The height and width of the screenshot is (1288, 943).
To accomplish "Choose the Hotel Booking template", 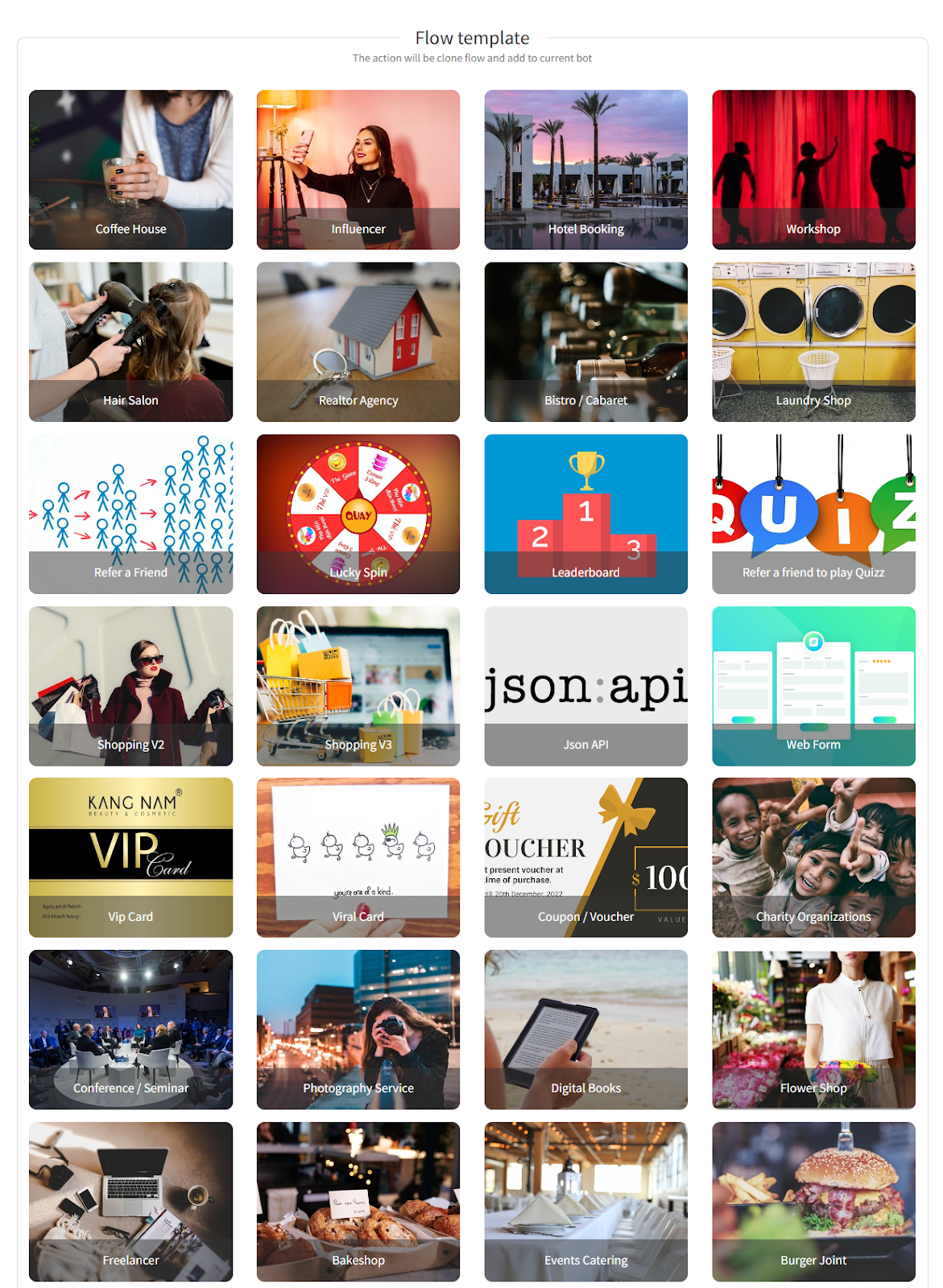I will (585, 170).
